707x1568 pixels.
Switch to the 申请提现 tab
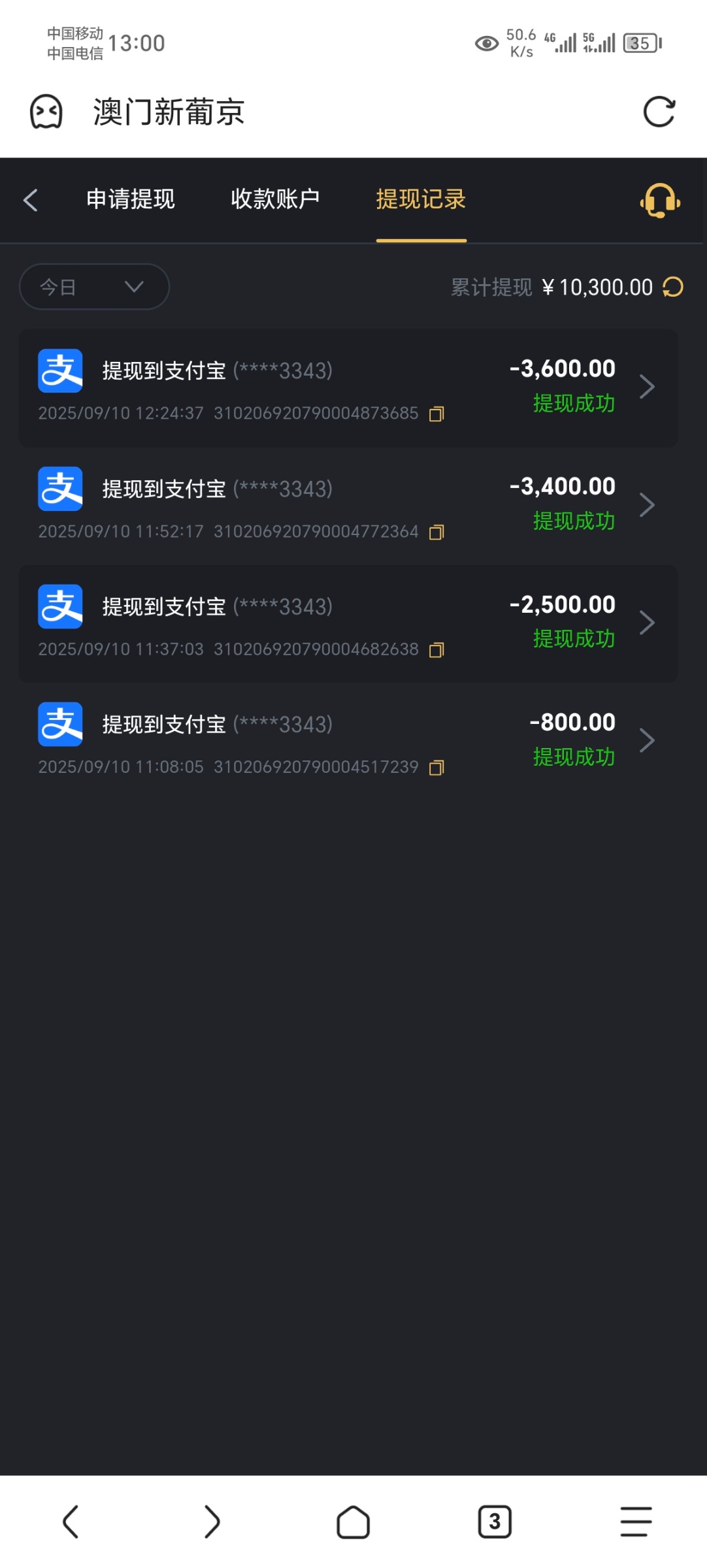click(131, 199)
